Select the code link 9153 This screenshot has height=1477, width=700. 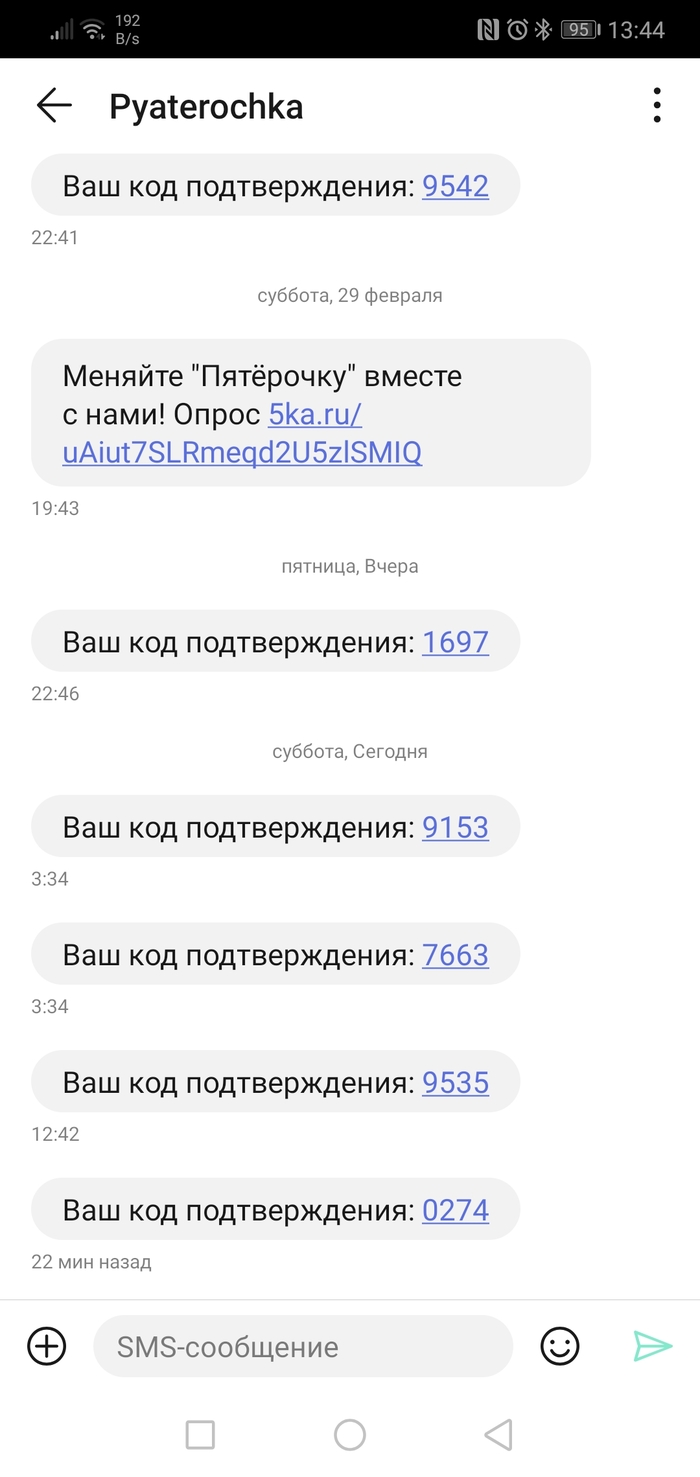tap(455, 827)
